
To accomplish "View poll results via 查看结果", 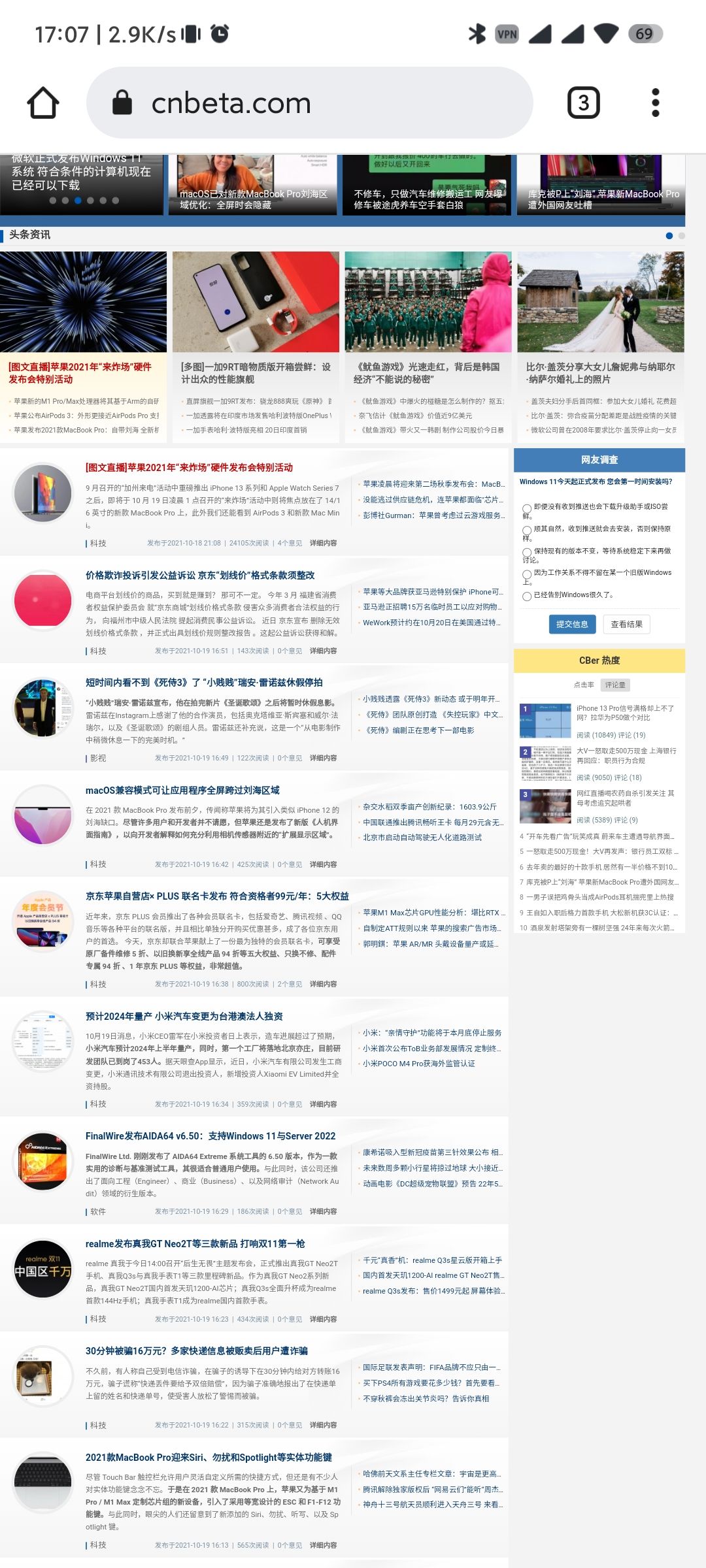I will [626, 625].
